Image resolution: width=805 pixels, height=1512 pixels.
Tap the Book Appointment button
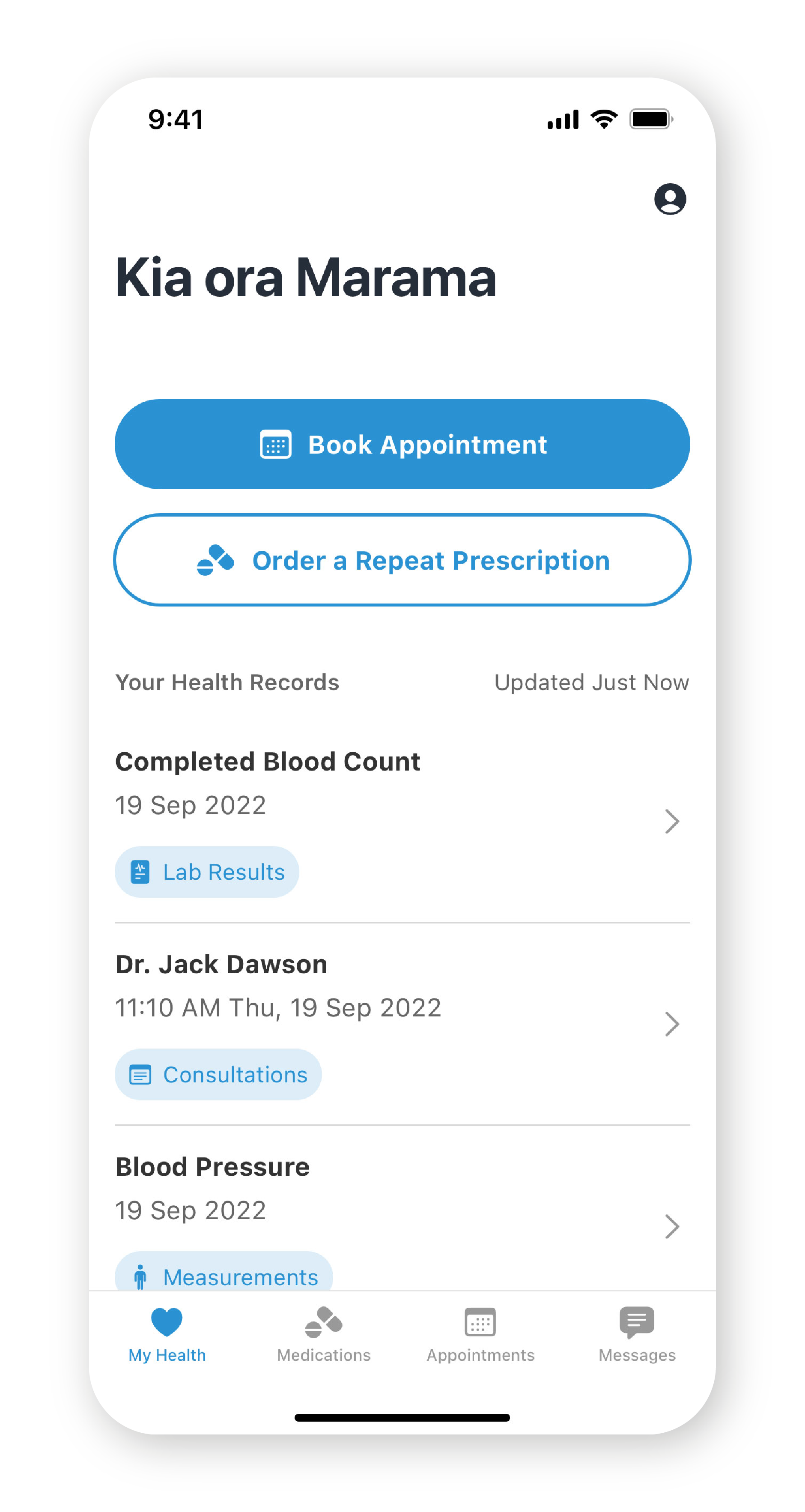click(402, 444)
